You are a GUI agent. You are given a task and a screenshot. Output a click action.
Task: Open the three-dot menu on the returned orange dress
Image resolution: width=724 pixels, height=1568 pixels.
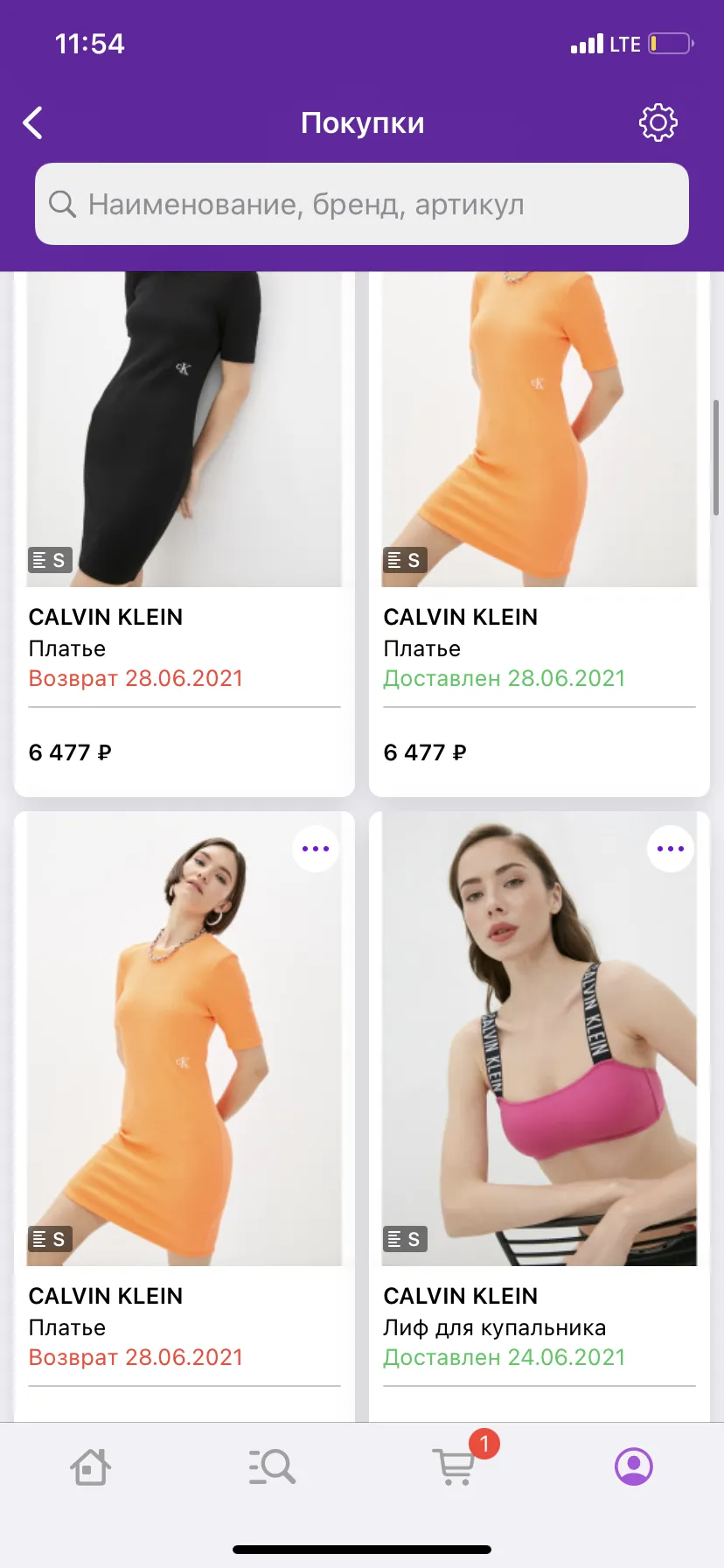click(x=316, y=849)
